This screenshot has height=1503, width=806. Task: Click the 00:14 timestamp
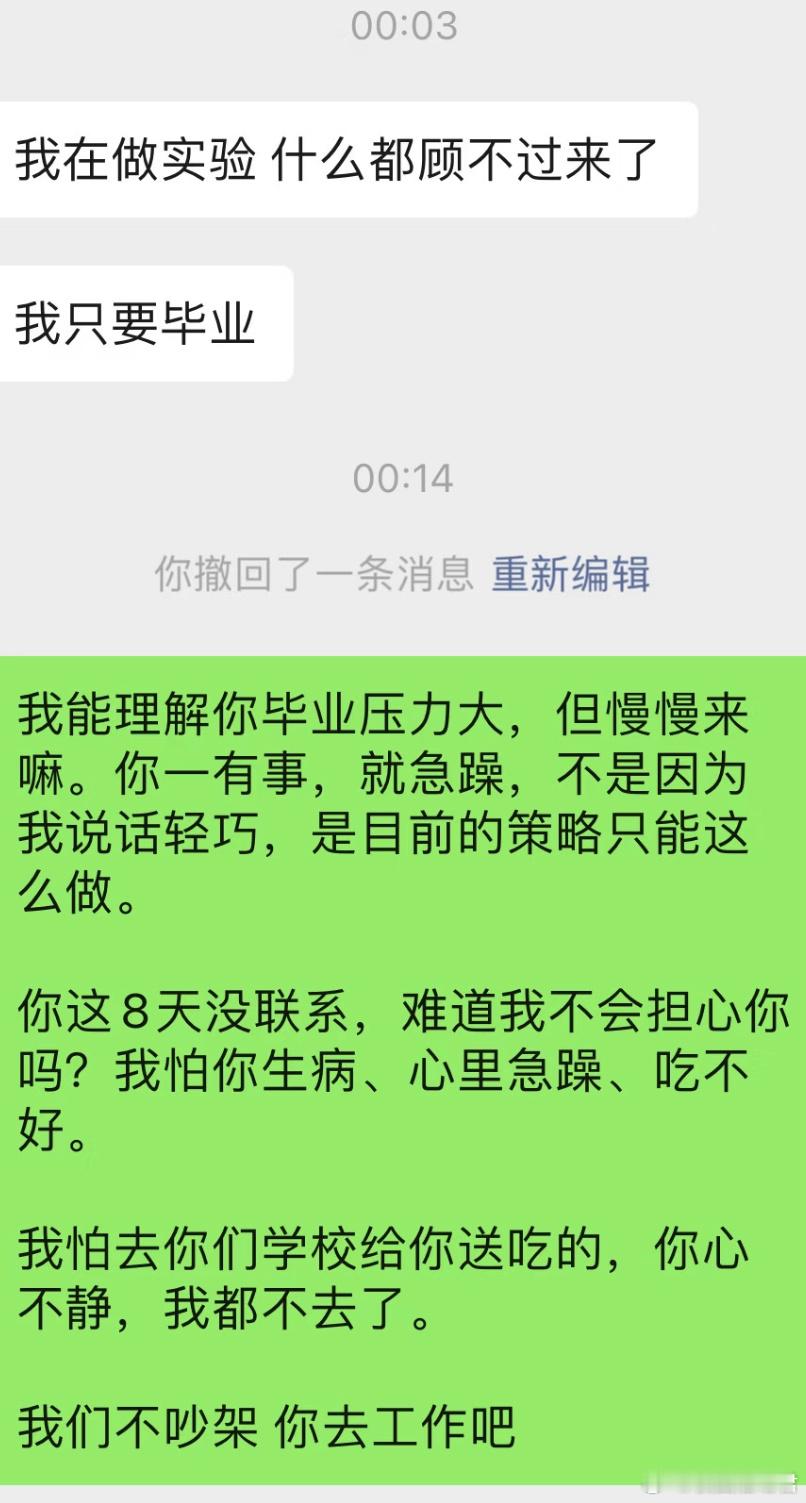[x=403, y=478]
